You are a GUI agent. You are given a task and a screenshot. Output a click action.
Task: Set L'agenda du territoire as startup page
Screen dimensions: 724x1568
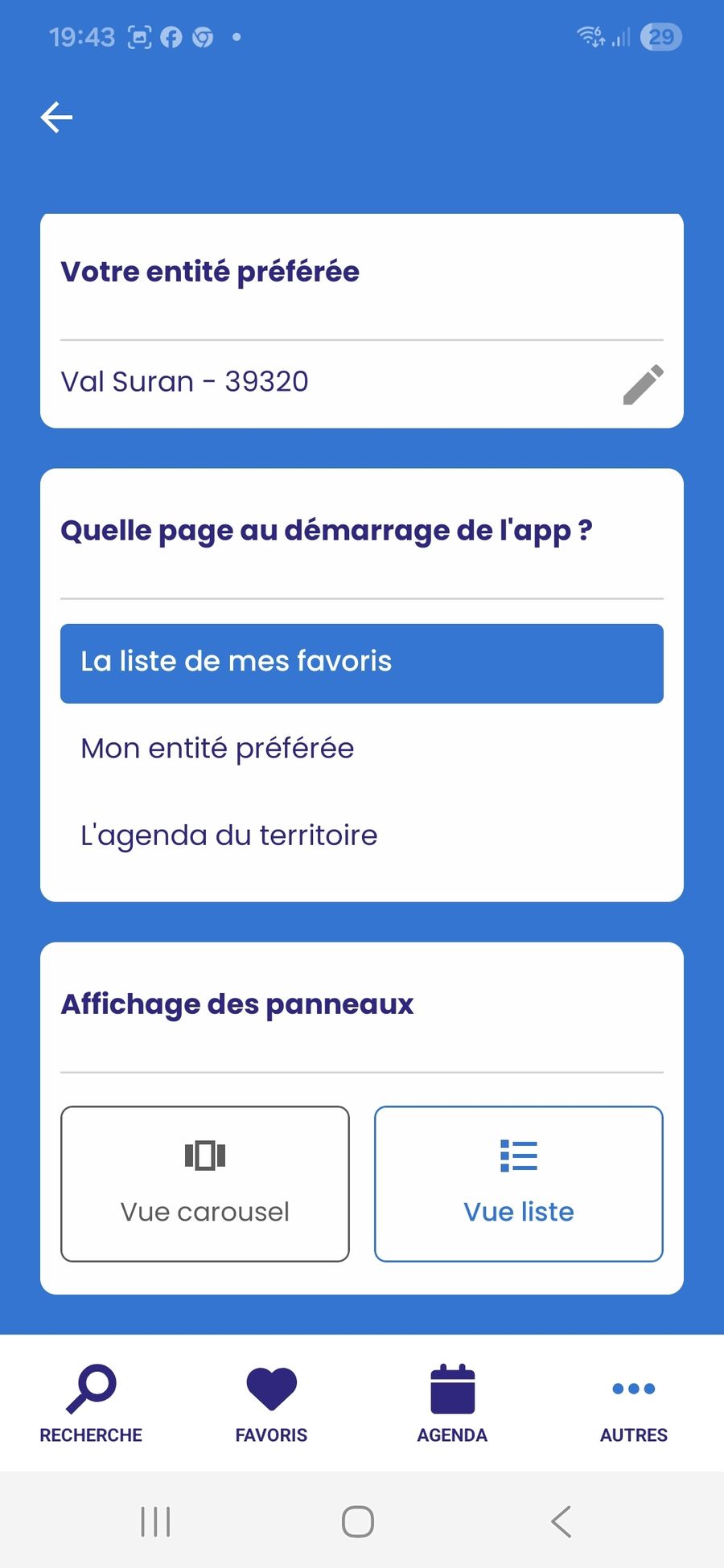(362, 835)
